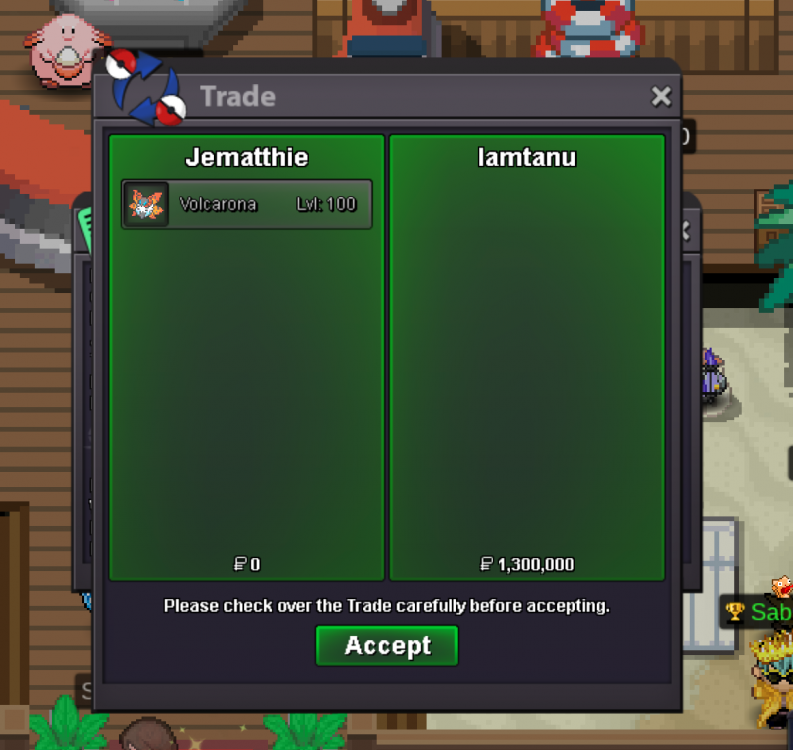The image size is (793, 750).
Task: Open the Volcarona Lvl 100 entry
Action: 247,205
